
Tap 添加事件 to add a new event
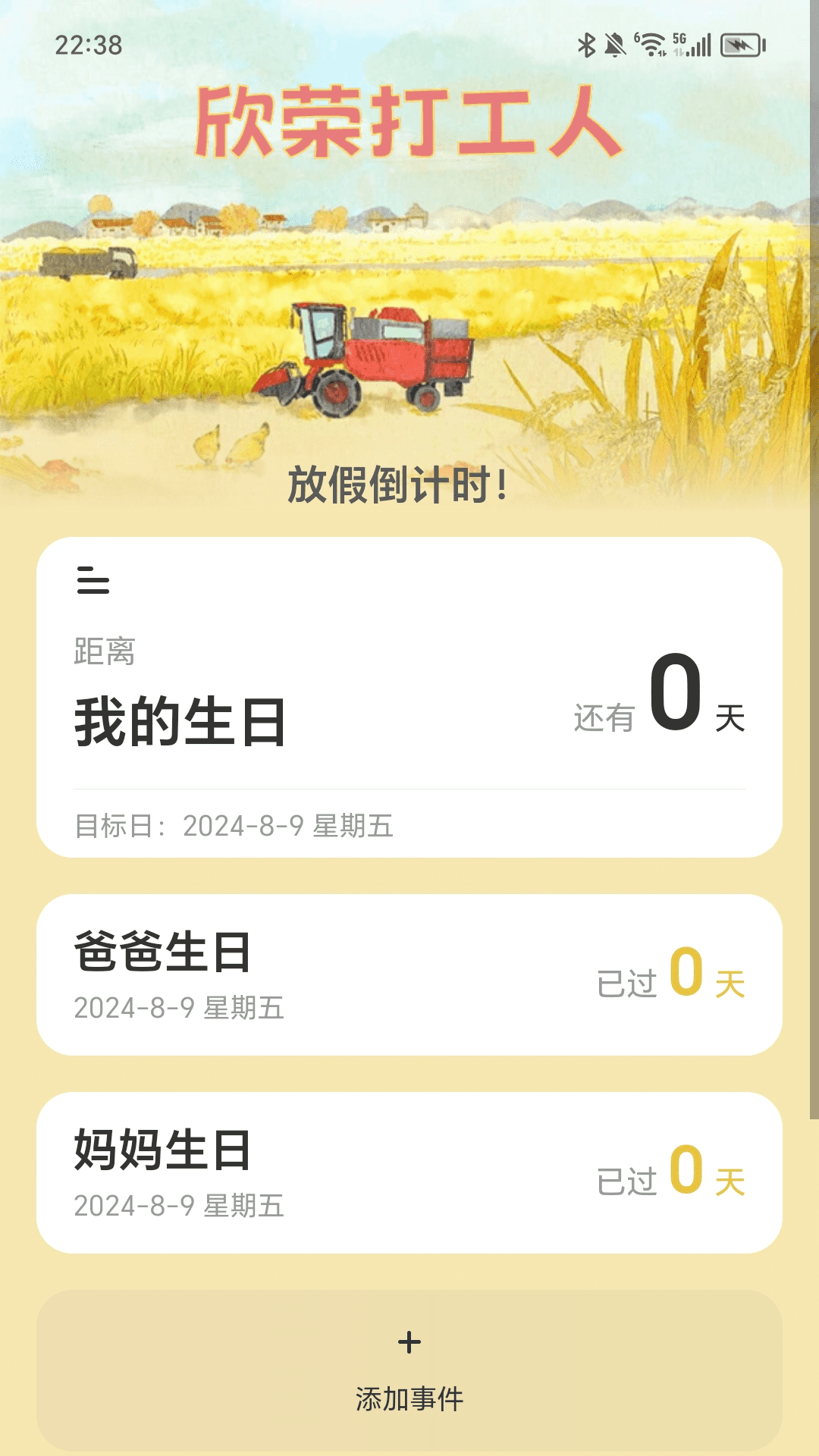pos(409,1370)
